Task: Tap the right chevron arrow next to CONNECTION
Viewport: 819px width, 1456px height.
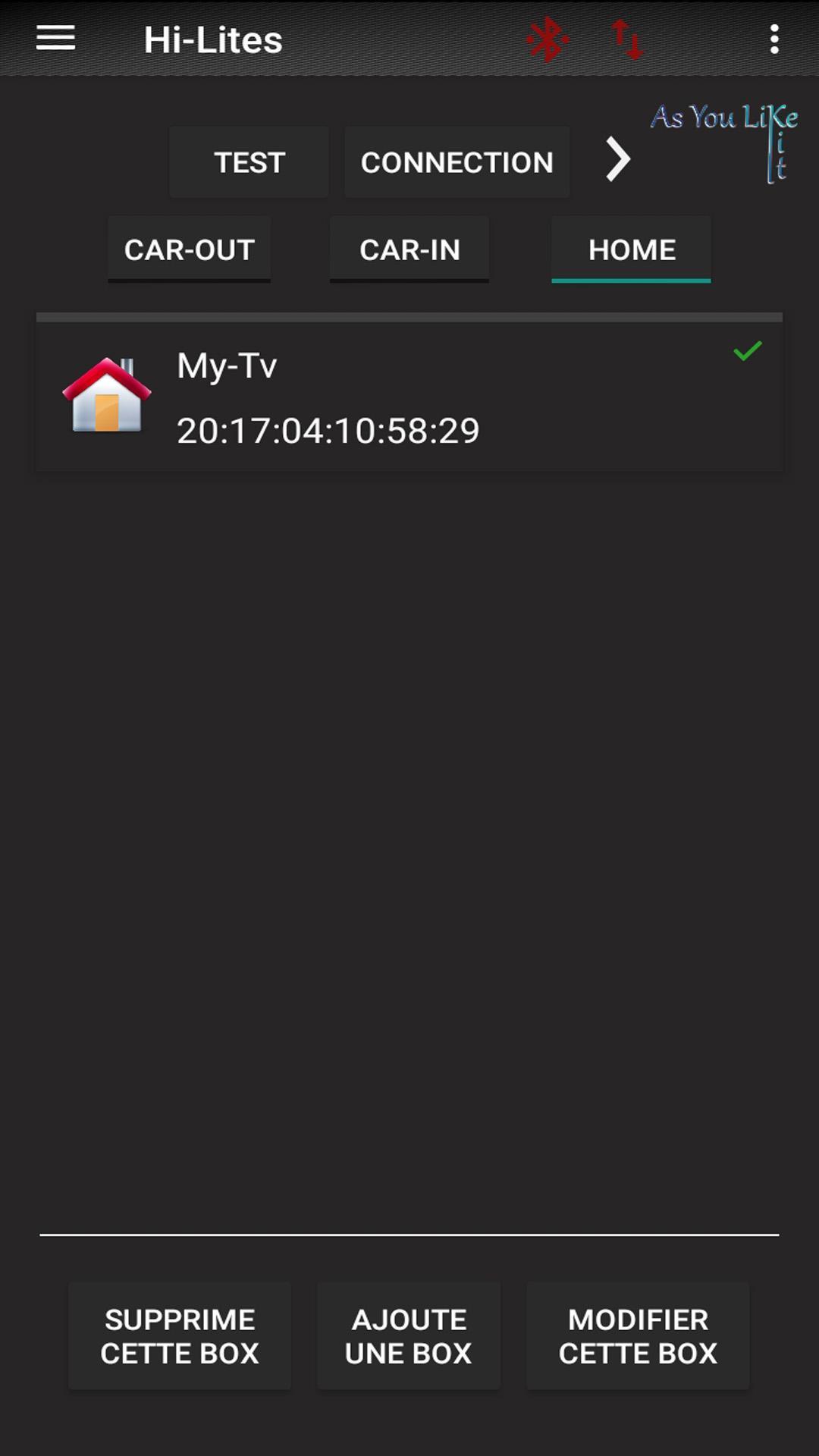Action: (x=618, y=160)
